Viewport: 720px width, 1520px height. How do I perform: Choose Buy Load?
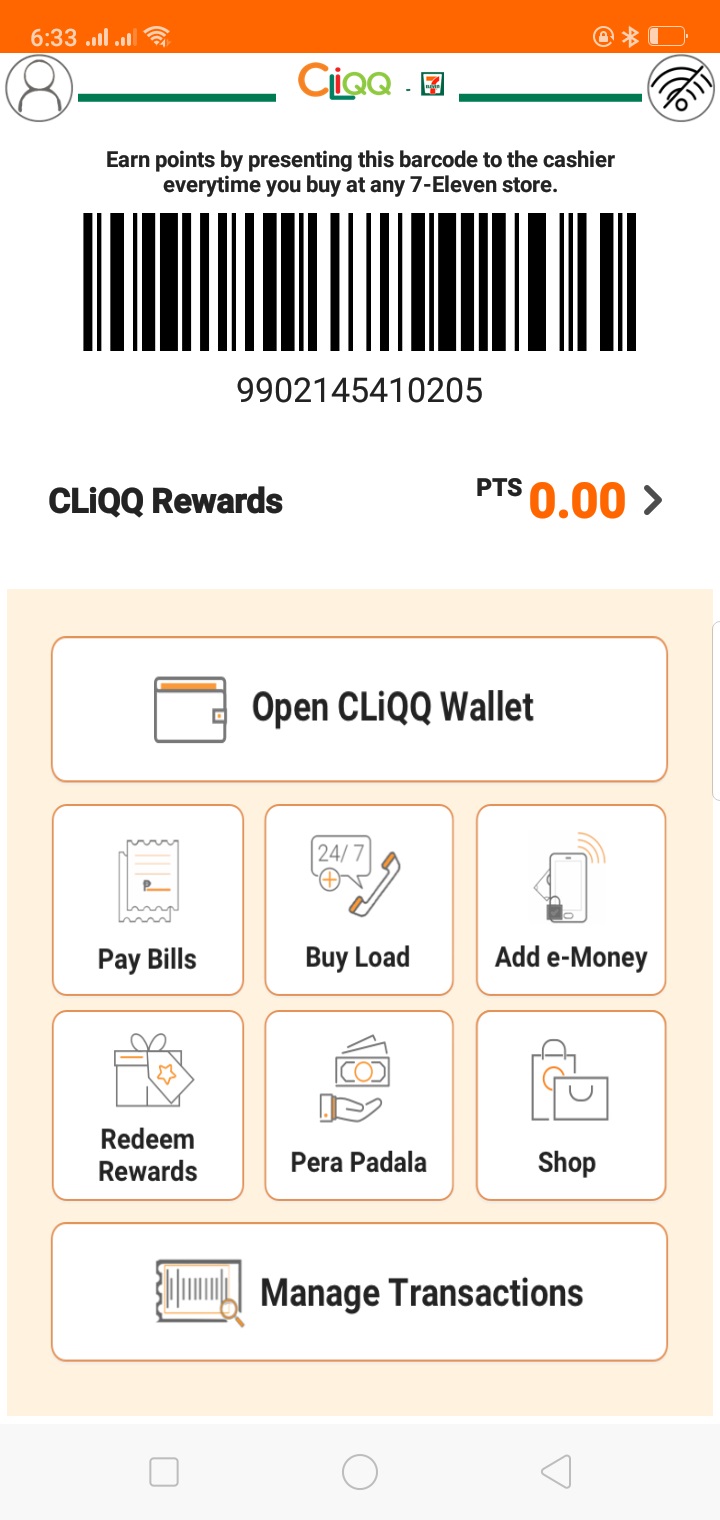coord(359,900)
